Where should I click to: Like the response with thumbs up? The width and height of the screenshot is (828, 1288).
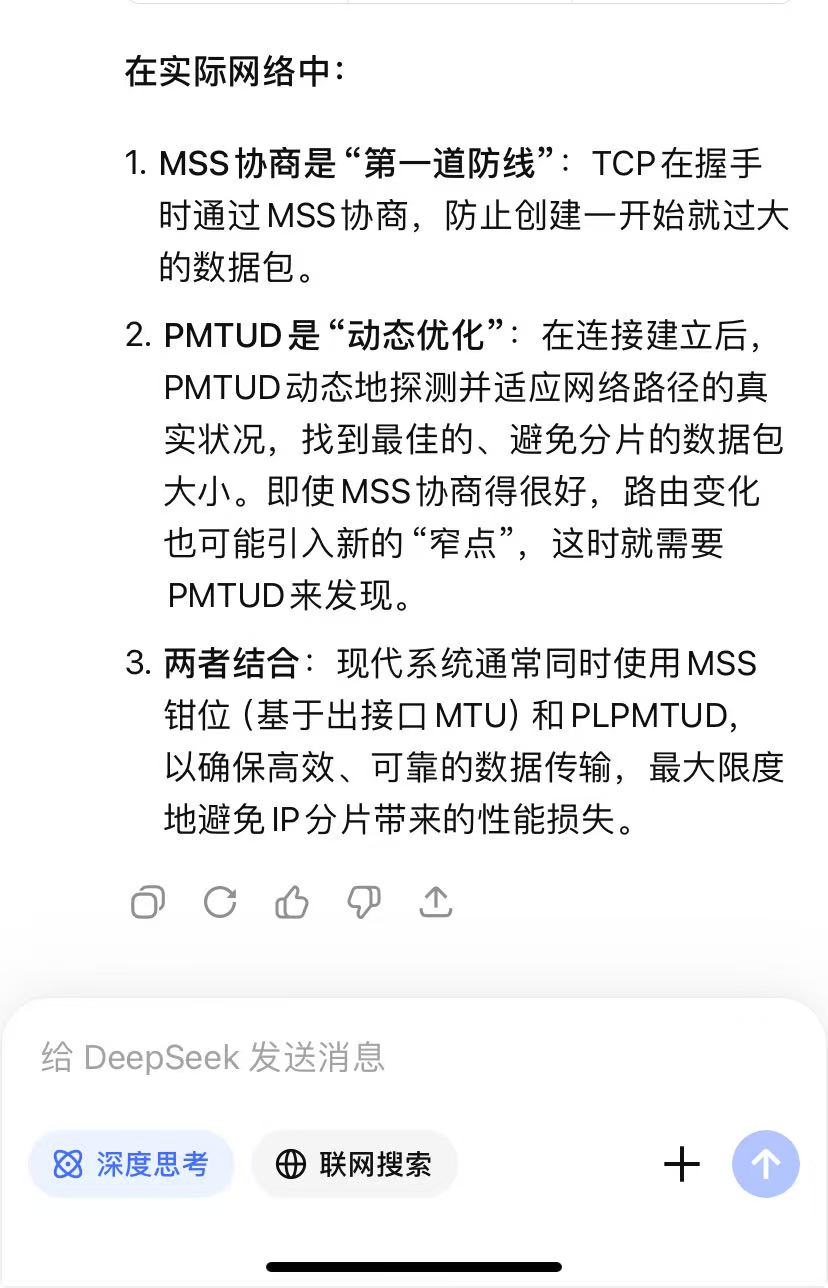(x=292, y=902)
